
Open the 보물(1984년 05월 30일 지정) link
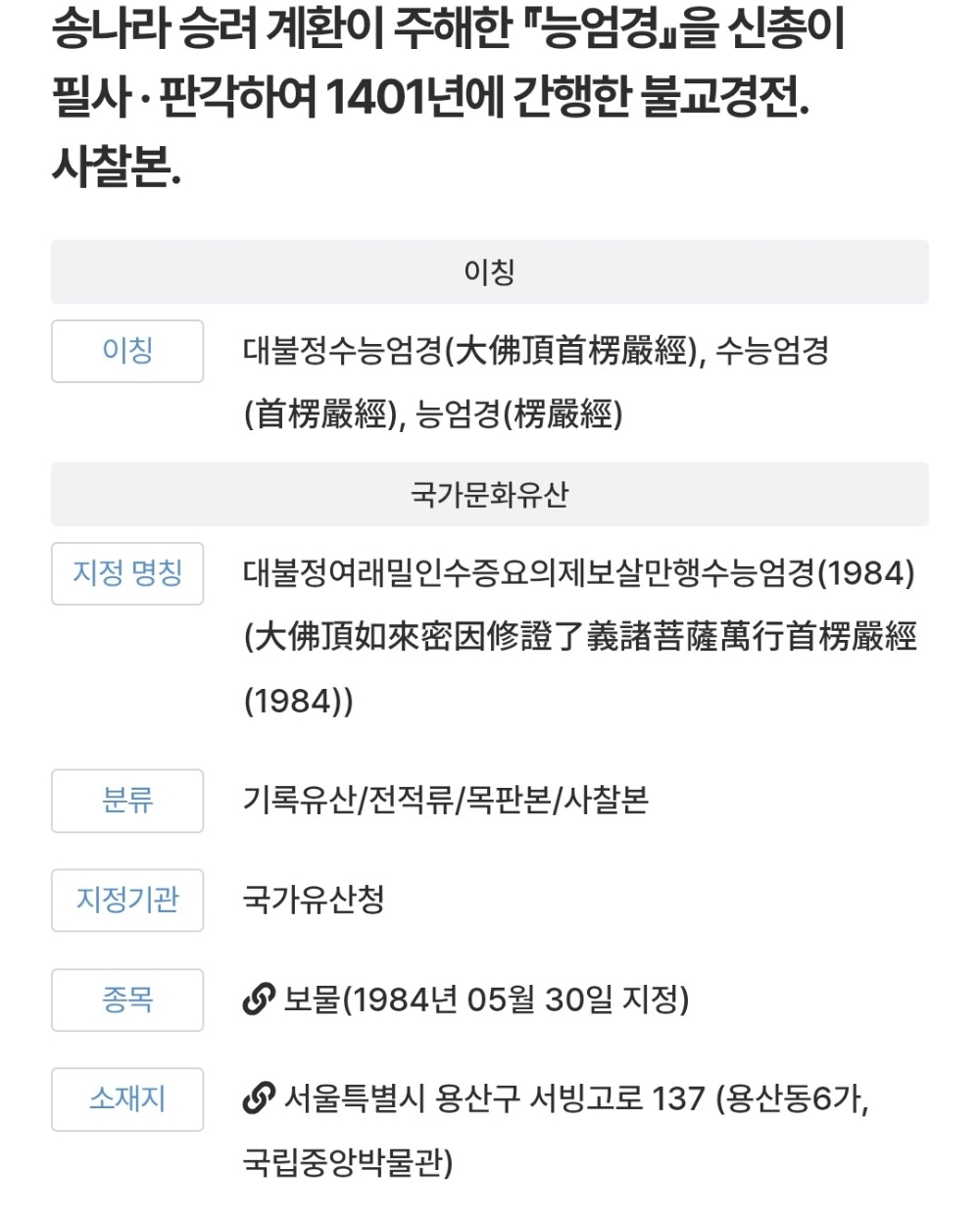pos(485,1000)
